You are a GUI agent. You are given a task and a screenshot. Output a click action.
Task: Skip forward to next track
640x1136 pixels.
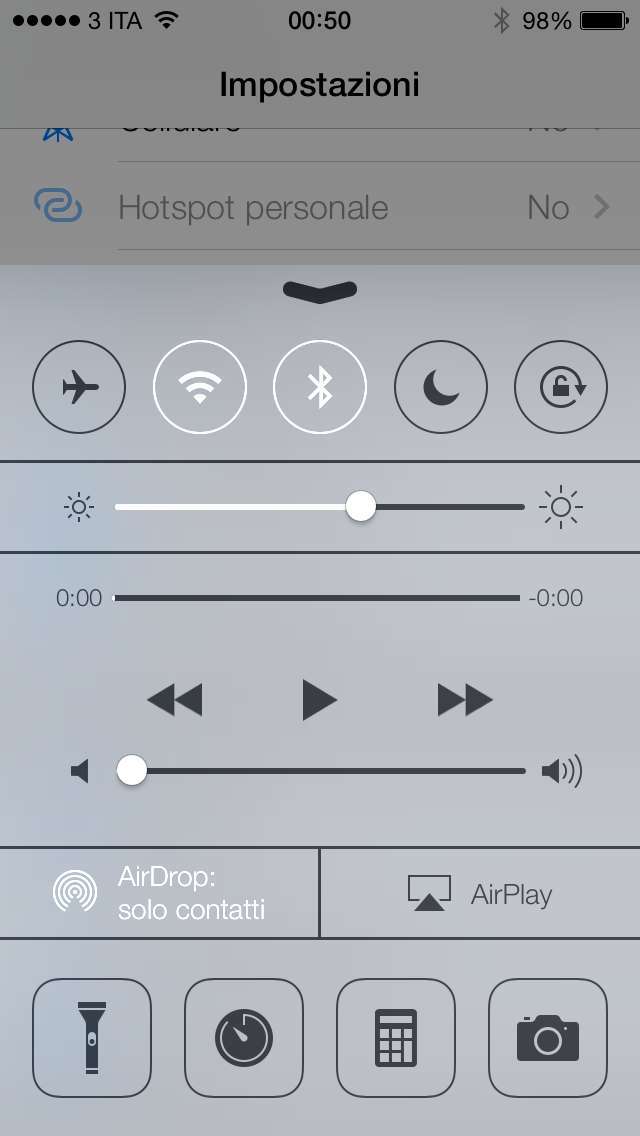(465, 701)
